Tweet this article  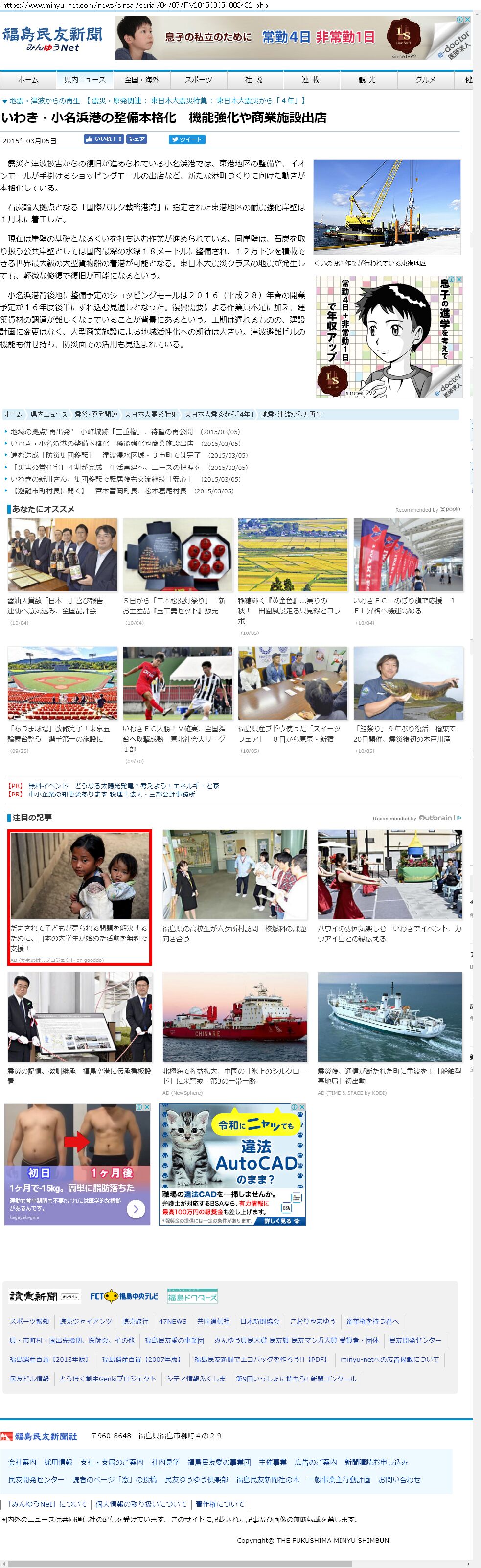tap(187, 140)
